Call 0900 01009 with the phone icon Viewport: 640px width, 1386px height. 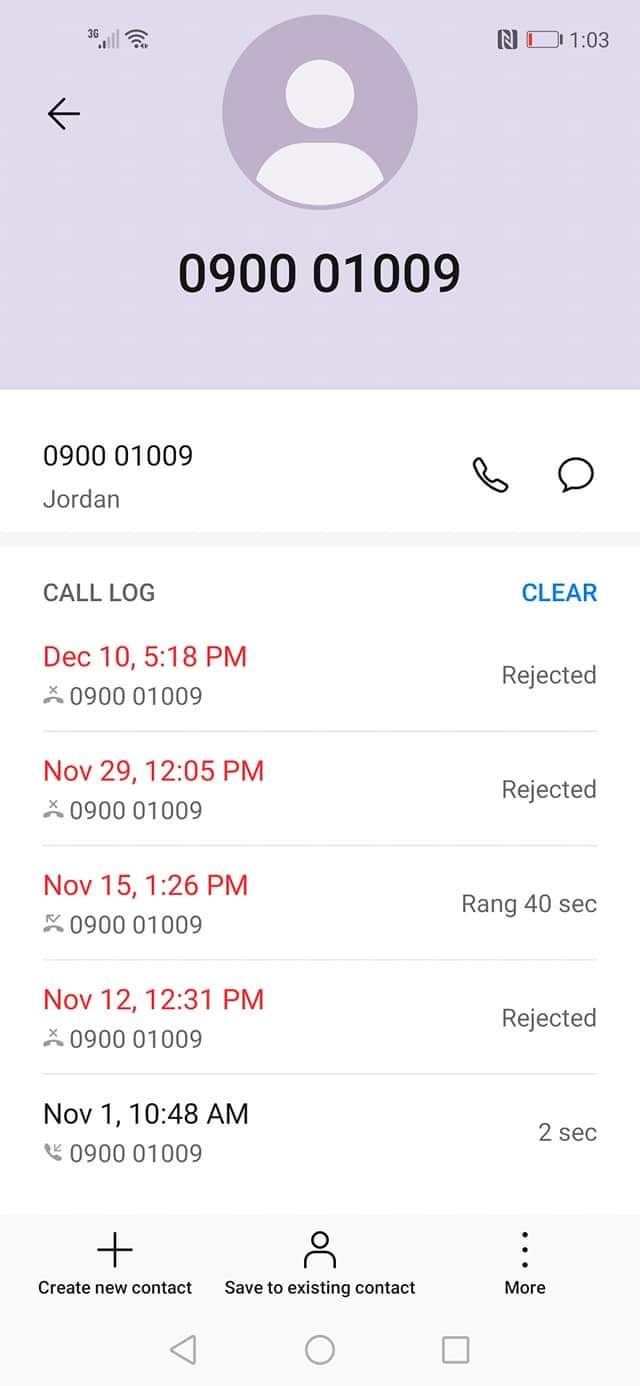(x=490, y=475)
